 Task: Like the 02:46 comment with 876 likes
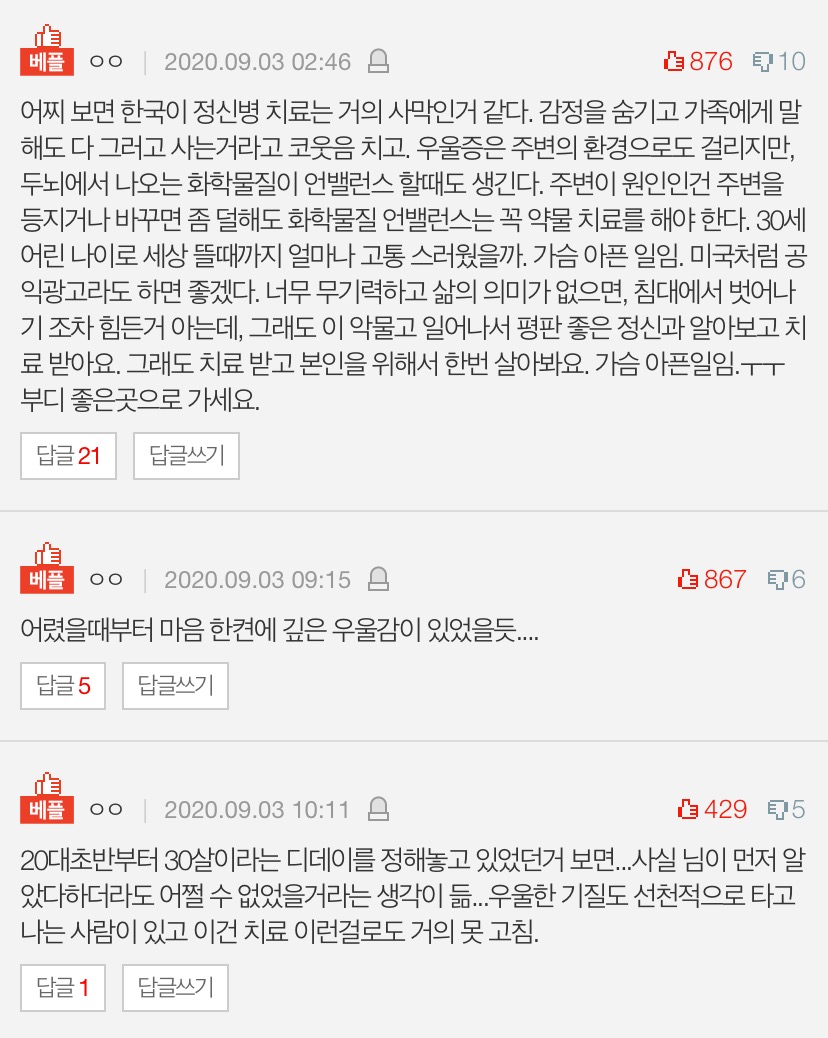698,61
